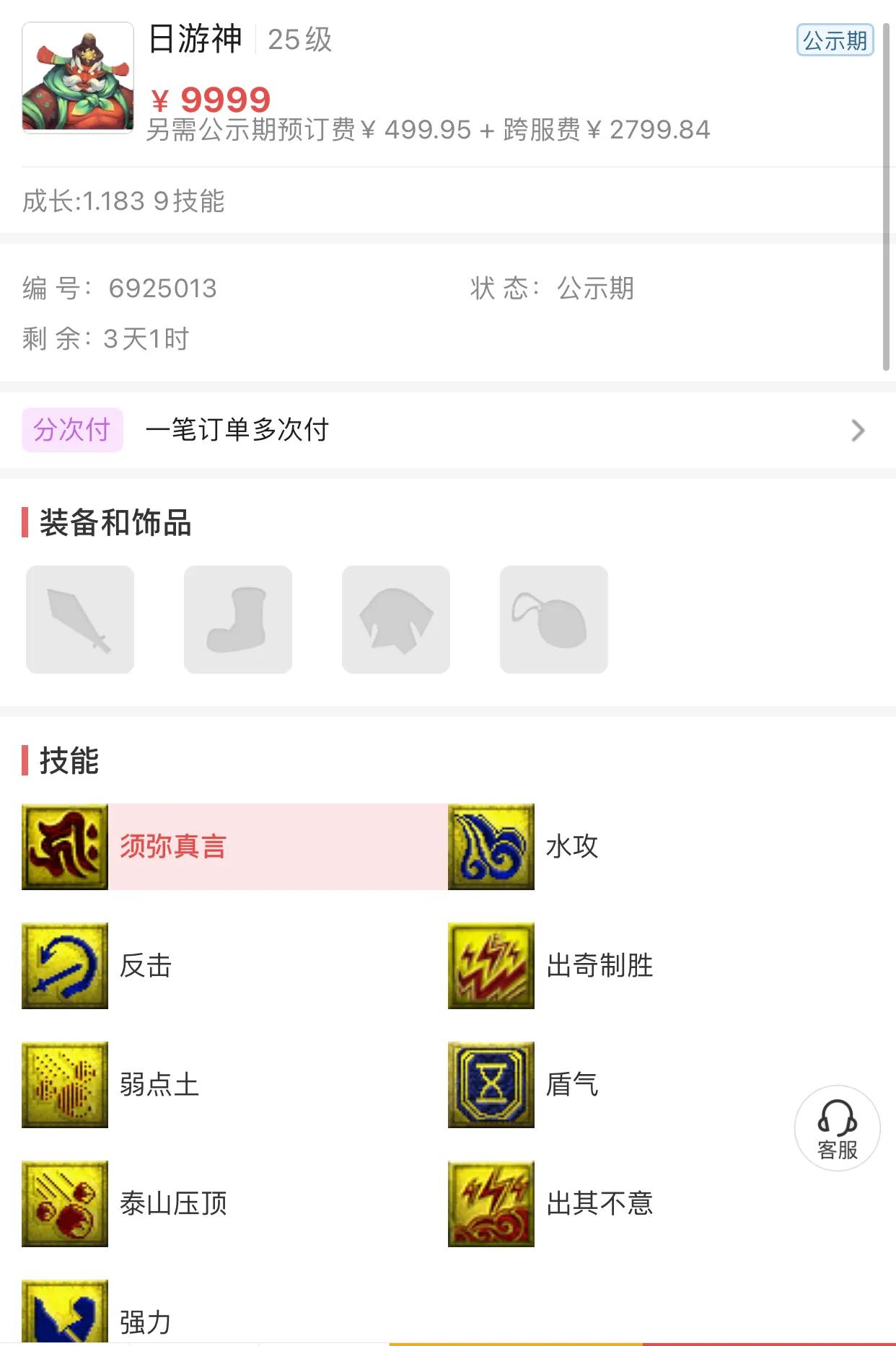Tap the empty accessory pouch slot
This screenshot has height=1346, width=896.
pos(554,620)
